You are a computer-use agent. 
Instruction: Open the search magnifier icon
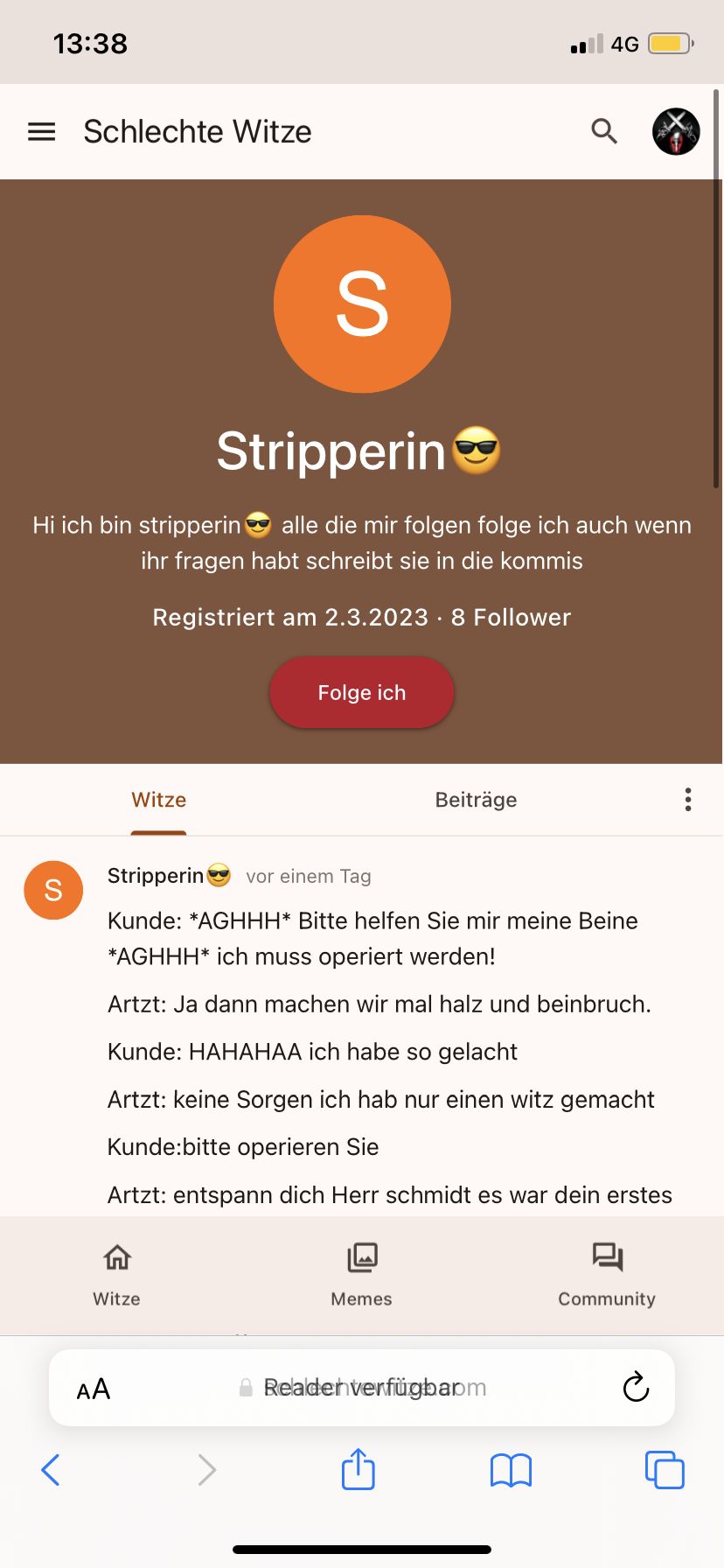[604, 132]
